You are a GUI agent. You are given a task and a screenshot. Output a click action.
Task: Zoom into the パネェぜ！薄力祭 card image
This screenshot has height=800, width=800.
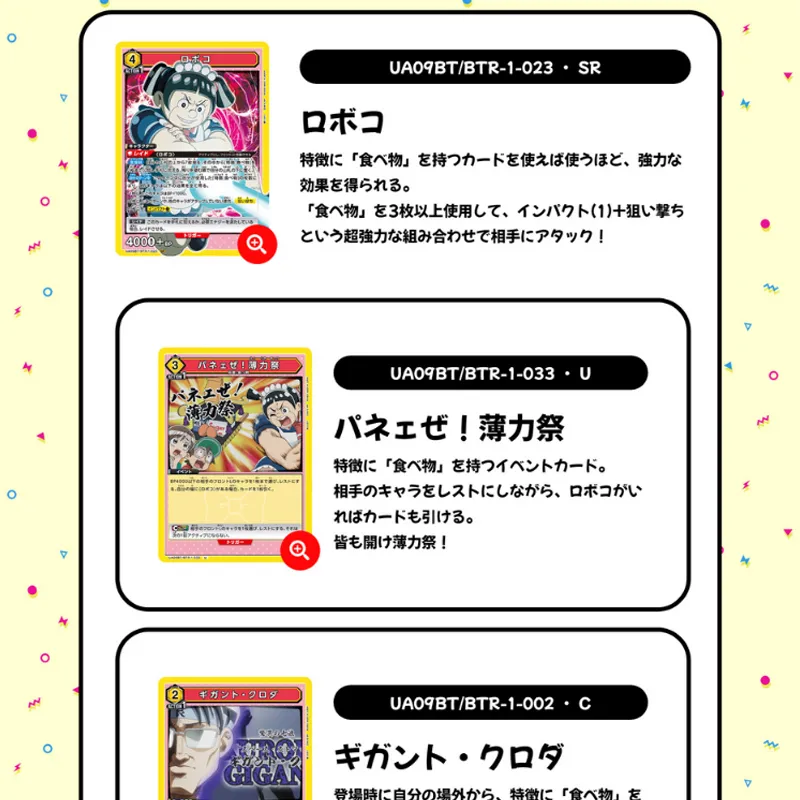point(300,550)
